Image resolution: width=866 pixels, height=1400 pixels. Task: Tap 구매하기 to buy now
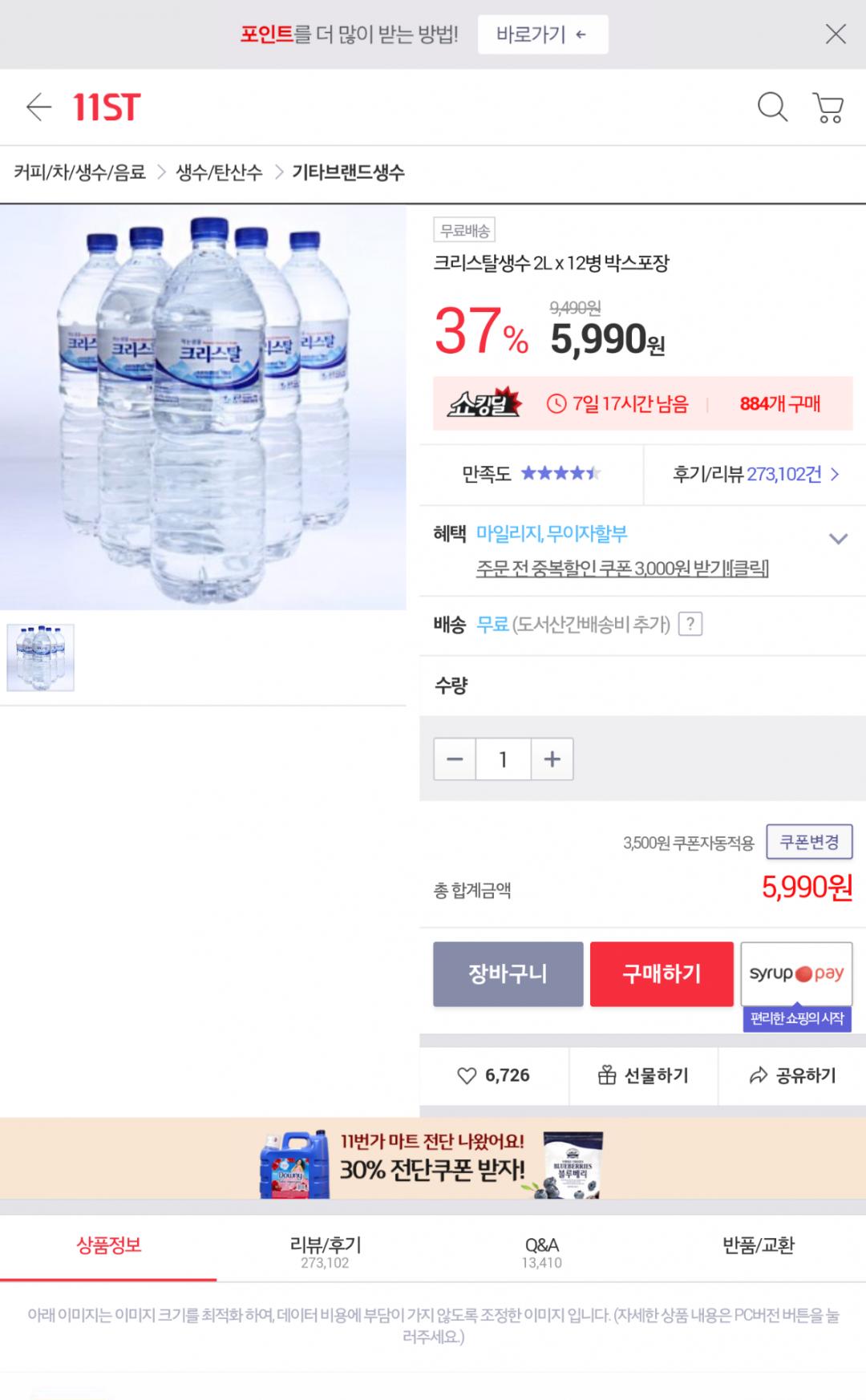point(662,973)
